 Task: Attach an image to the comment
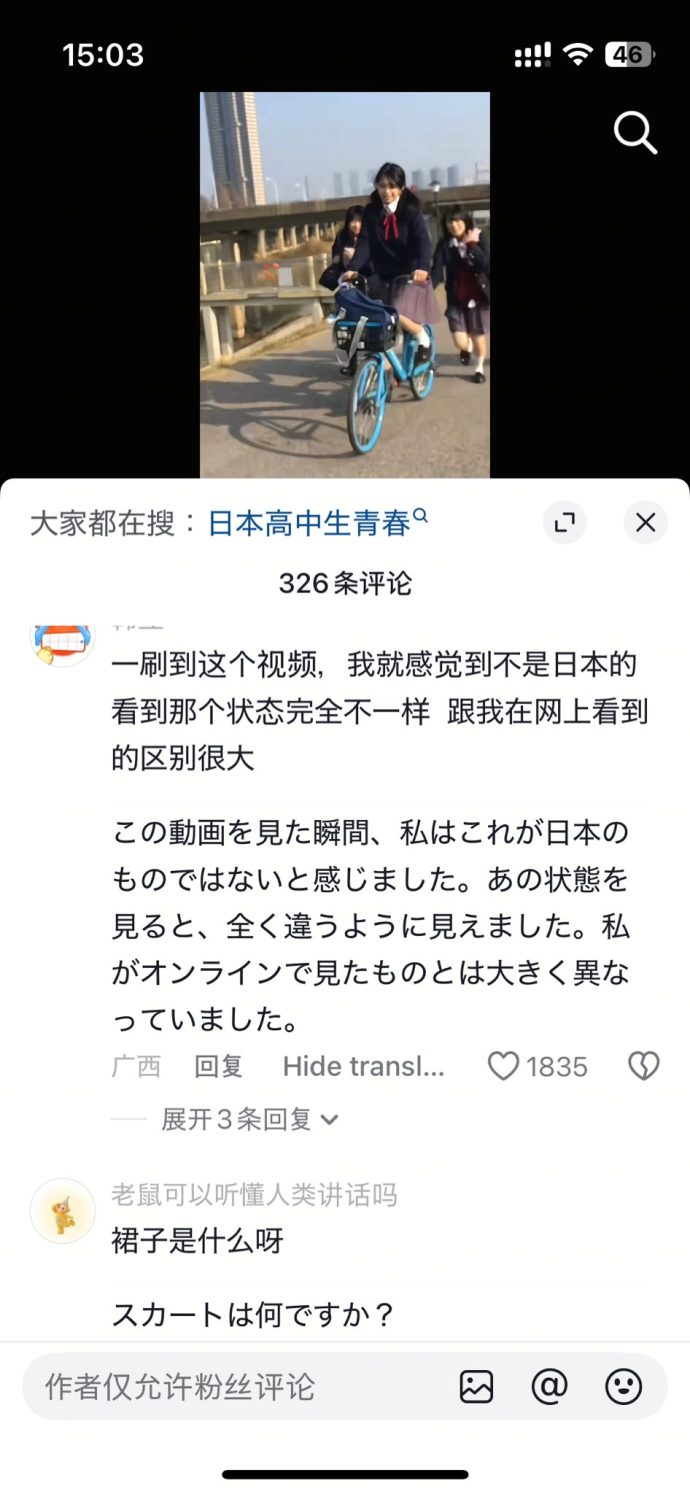(x=476, y=1386)
